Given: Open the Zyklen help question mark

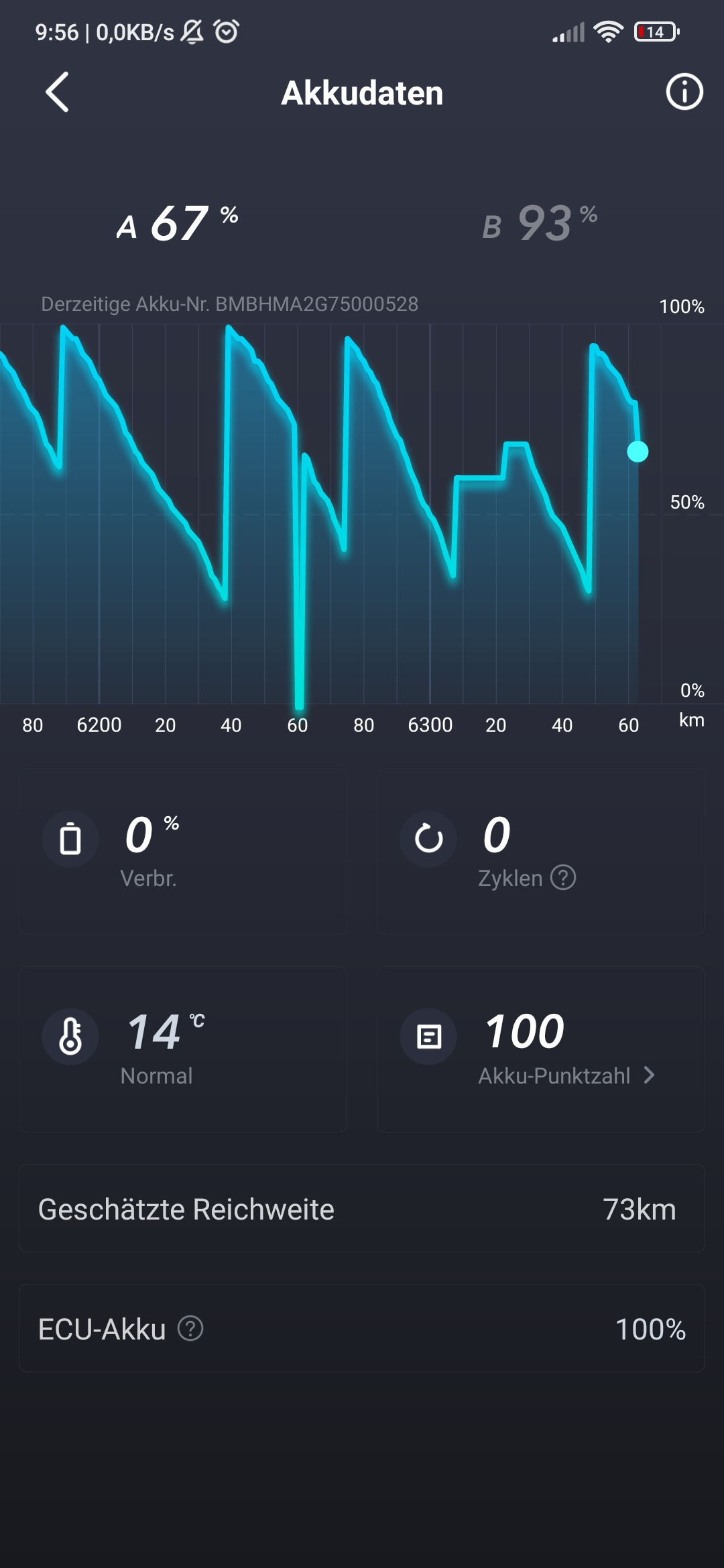Looking at the screenshot, I should 563,877.
